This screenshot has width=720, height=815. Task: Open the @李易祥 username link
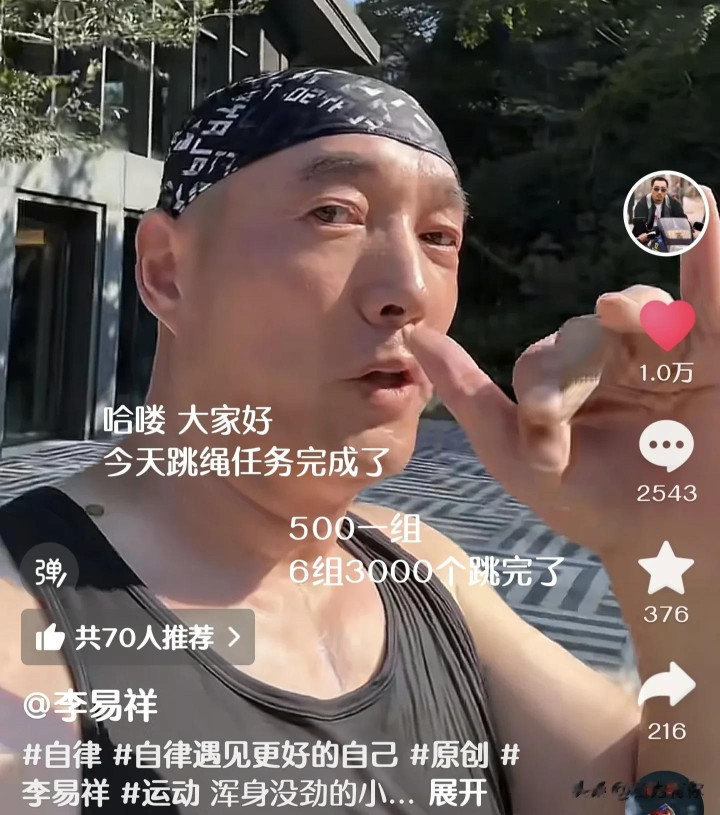coord(90,706)
